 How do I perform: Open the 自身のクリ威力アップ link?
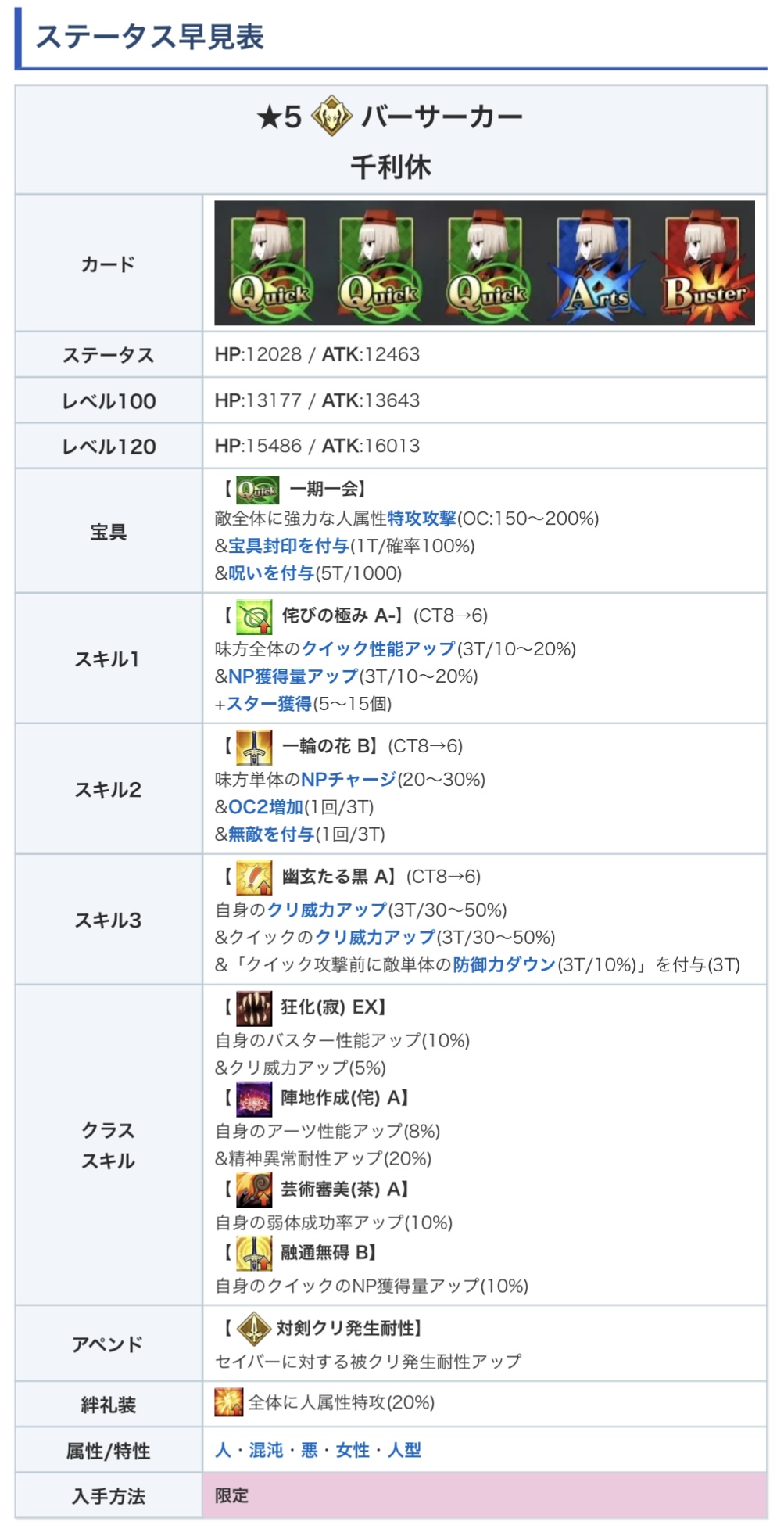pyautogui.click(x=328, y=910)
